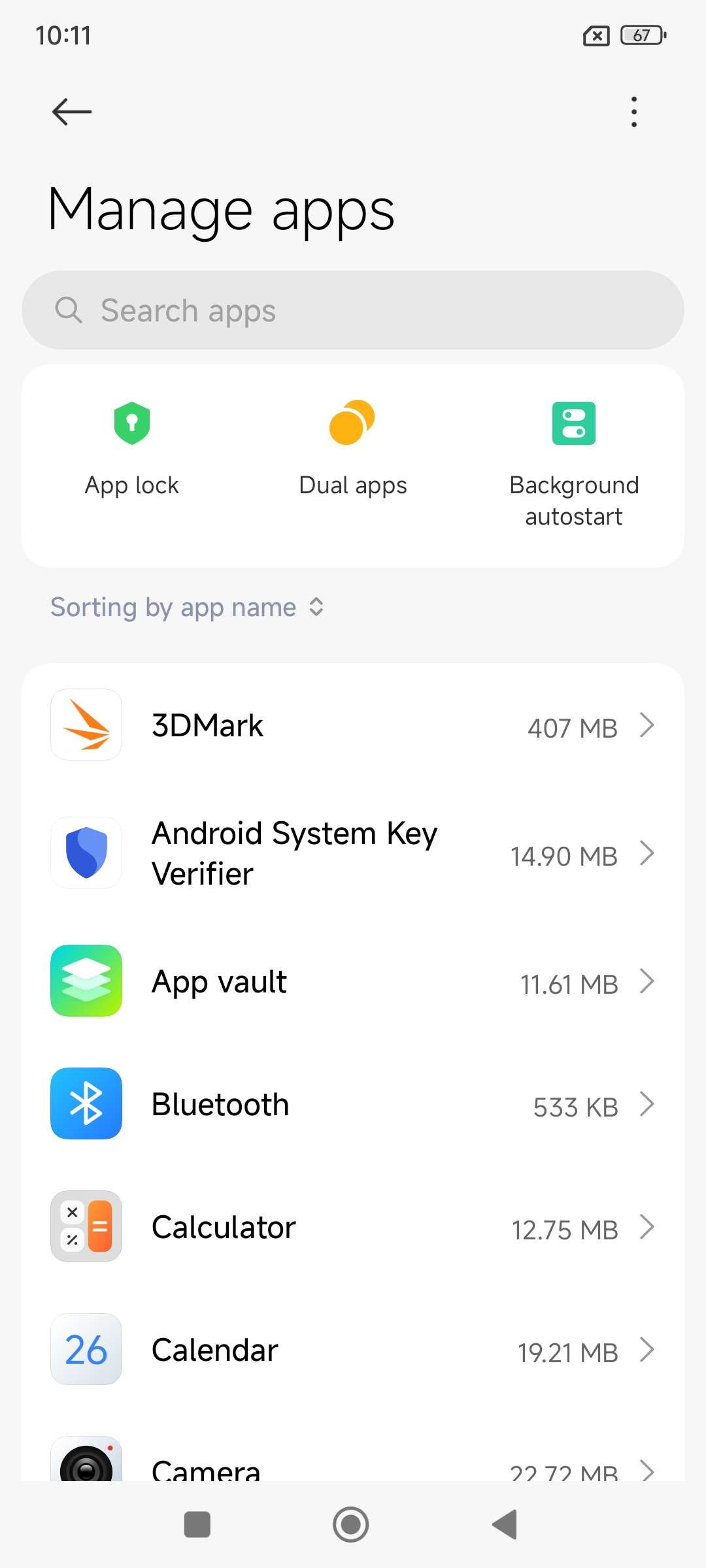Open Dual apps
706x1568 pixels.
point(353,451)
